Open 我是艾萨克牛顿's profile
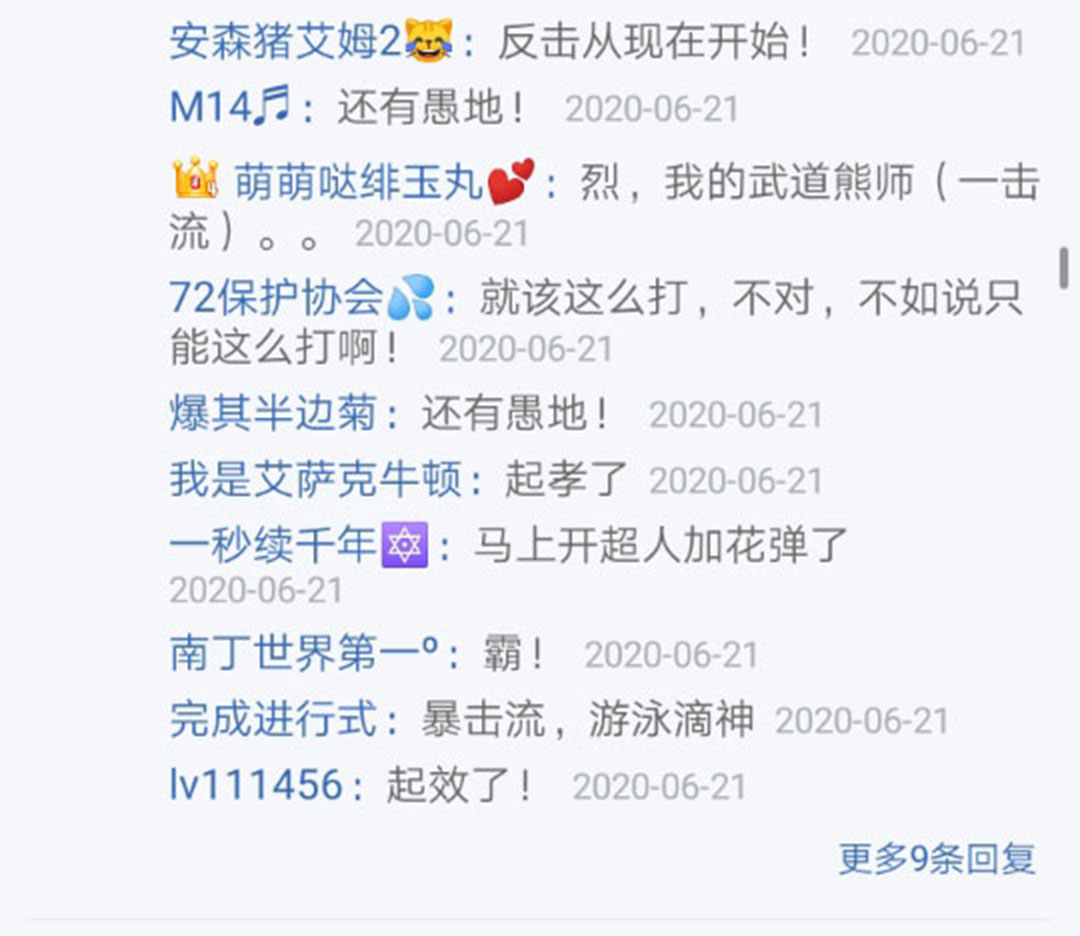 click(314, 480)
